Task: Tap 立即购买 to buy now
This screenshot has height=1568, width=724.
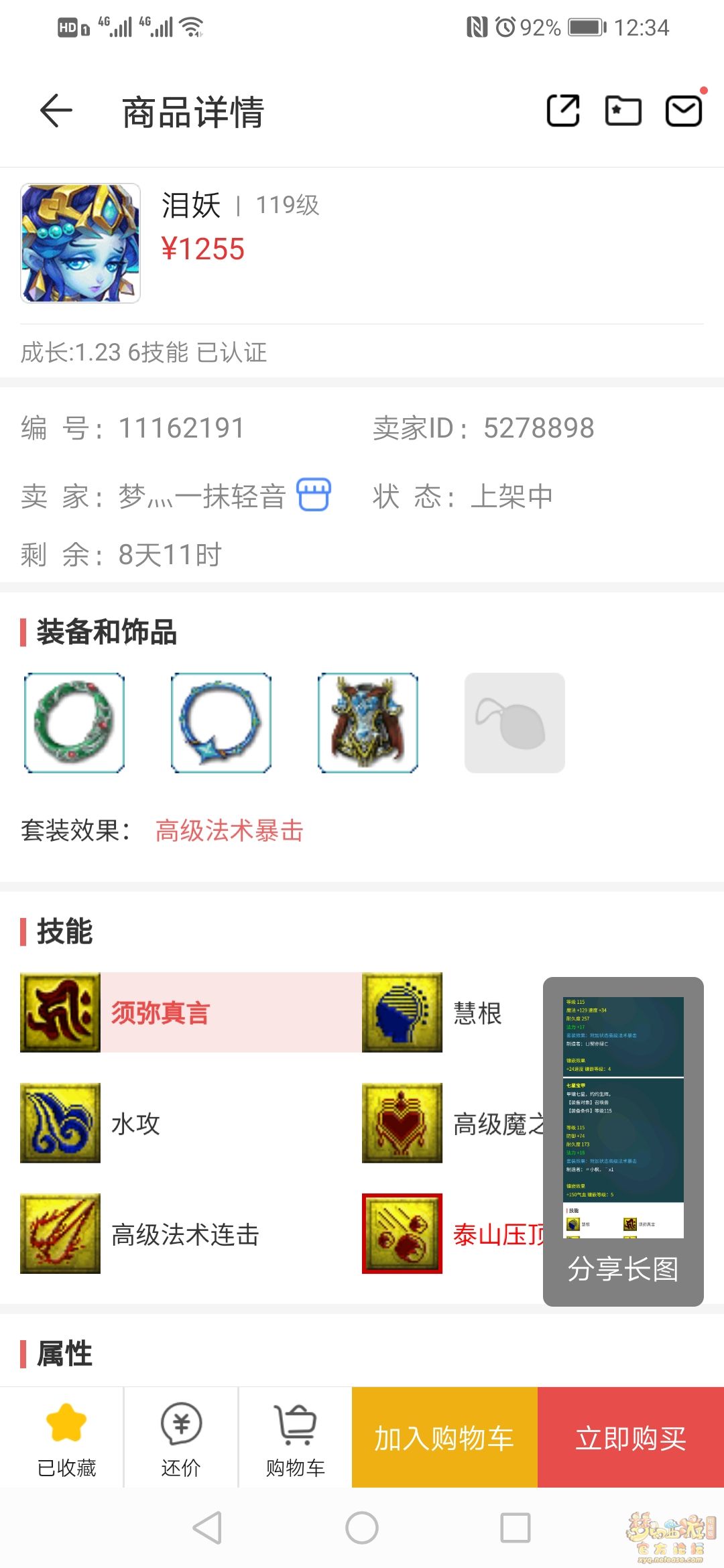Action: tap(631, 1437)
